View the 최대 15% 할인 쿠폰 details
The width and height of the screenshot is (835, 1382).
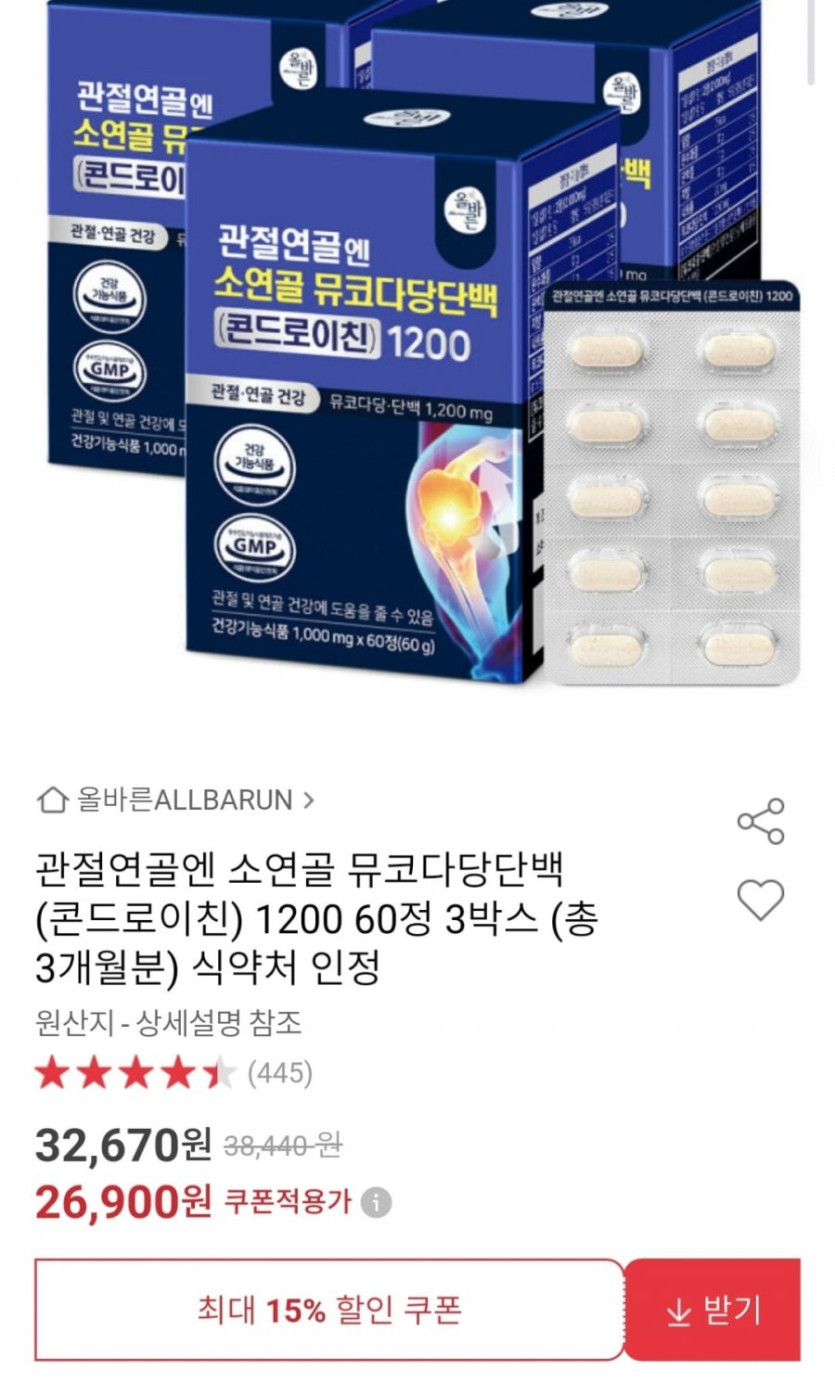pos(329,1310)
